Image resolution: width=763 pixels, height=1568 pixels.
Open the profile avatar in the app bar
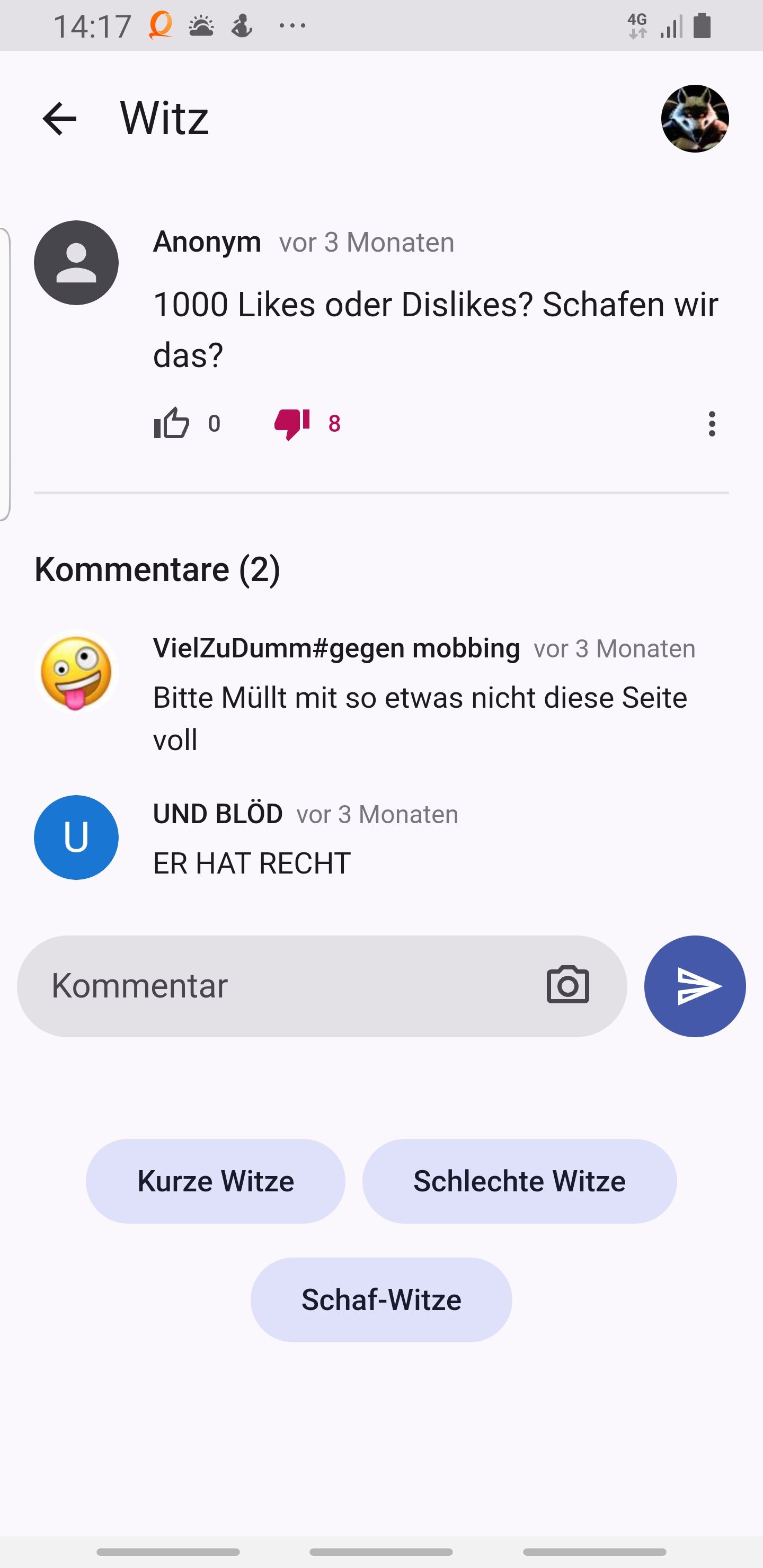(695, 119)
